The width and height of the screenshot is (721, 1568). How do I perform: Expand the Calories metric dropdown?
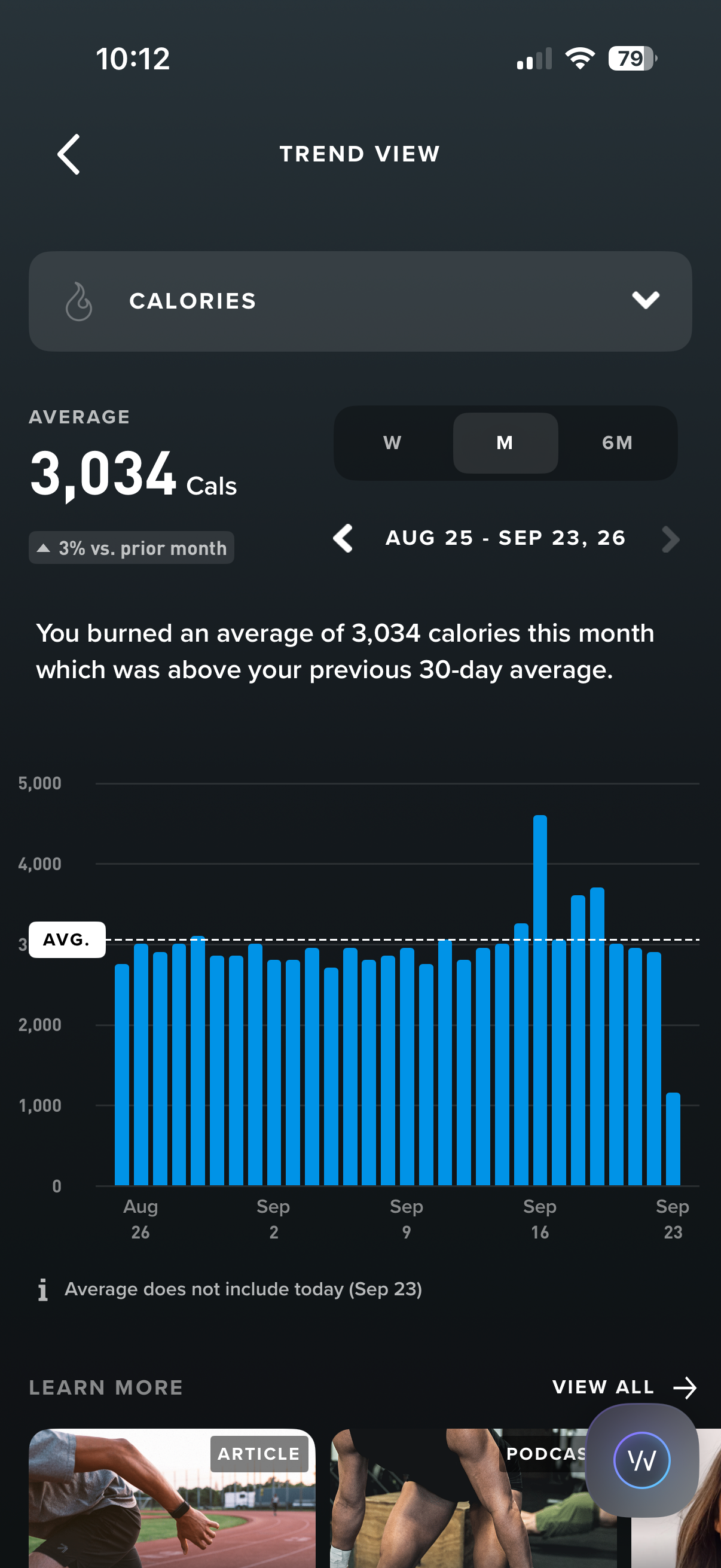[360, 301]
